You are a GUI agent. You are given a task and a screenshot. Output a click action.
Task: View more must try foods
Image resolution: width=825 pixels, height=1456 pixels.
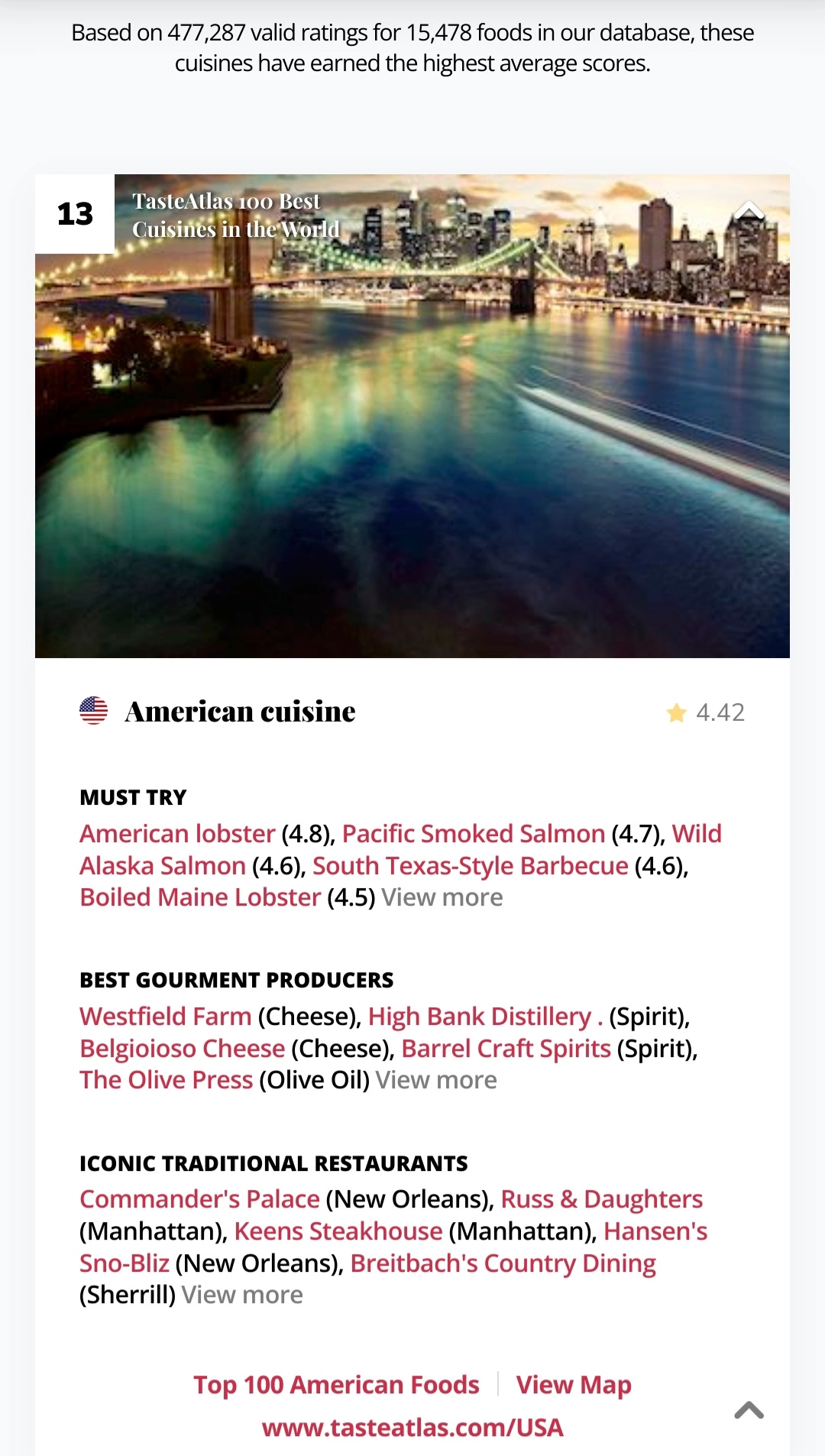click(442, 897)
